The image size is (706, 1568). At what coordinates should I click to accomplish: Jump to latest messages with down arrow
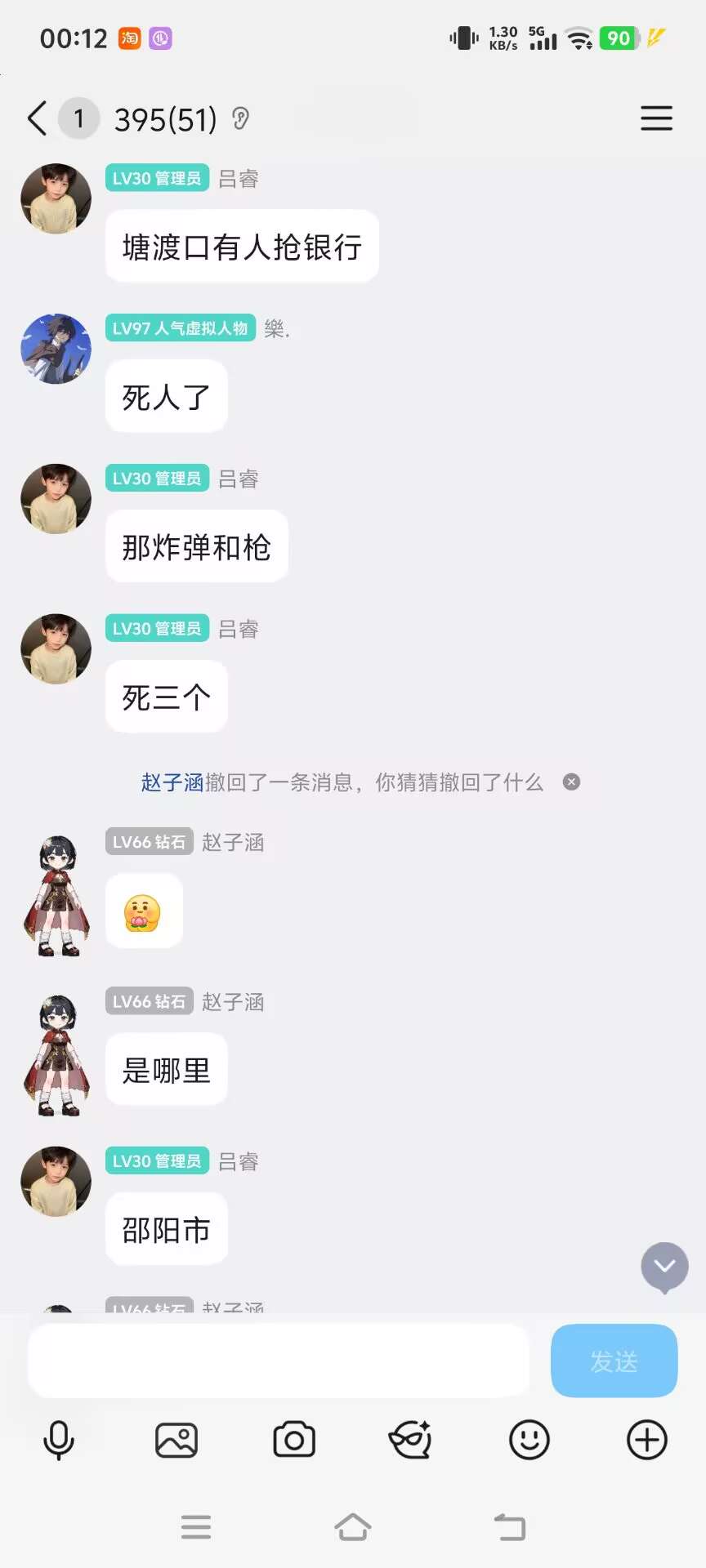[664, 1267]
